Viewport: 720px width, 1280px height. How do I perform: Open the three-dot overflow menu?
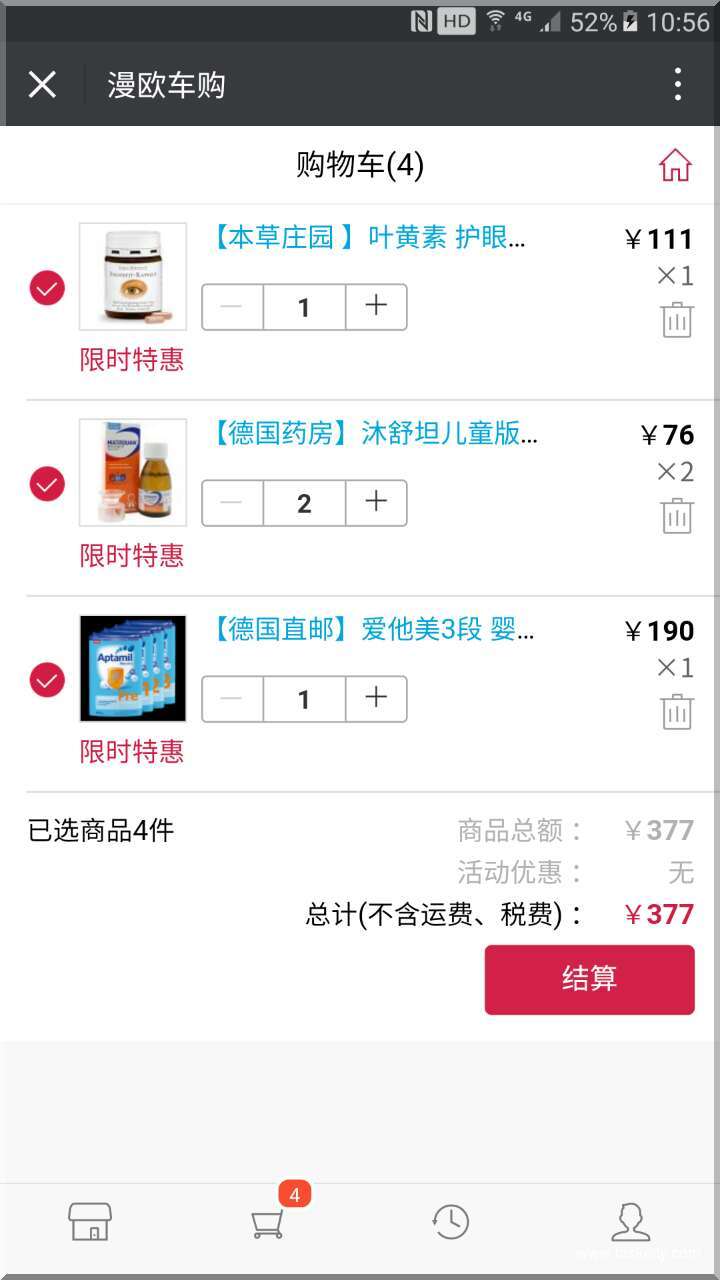[677, 84]
